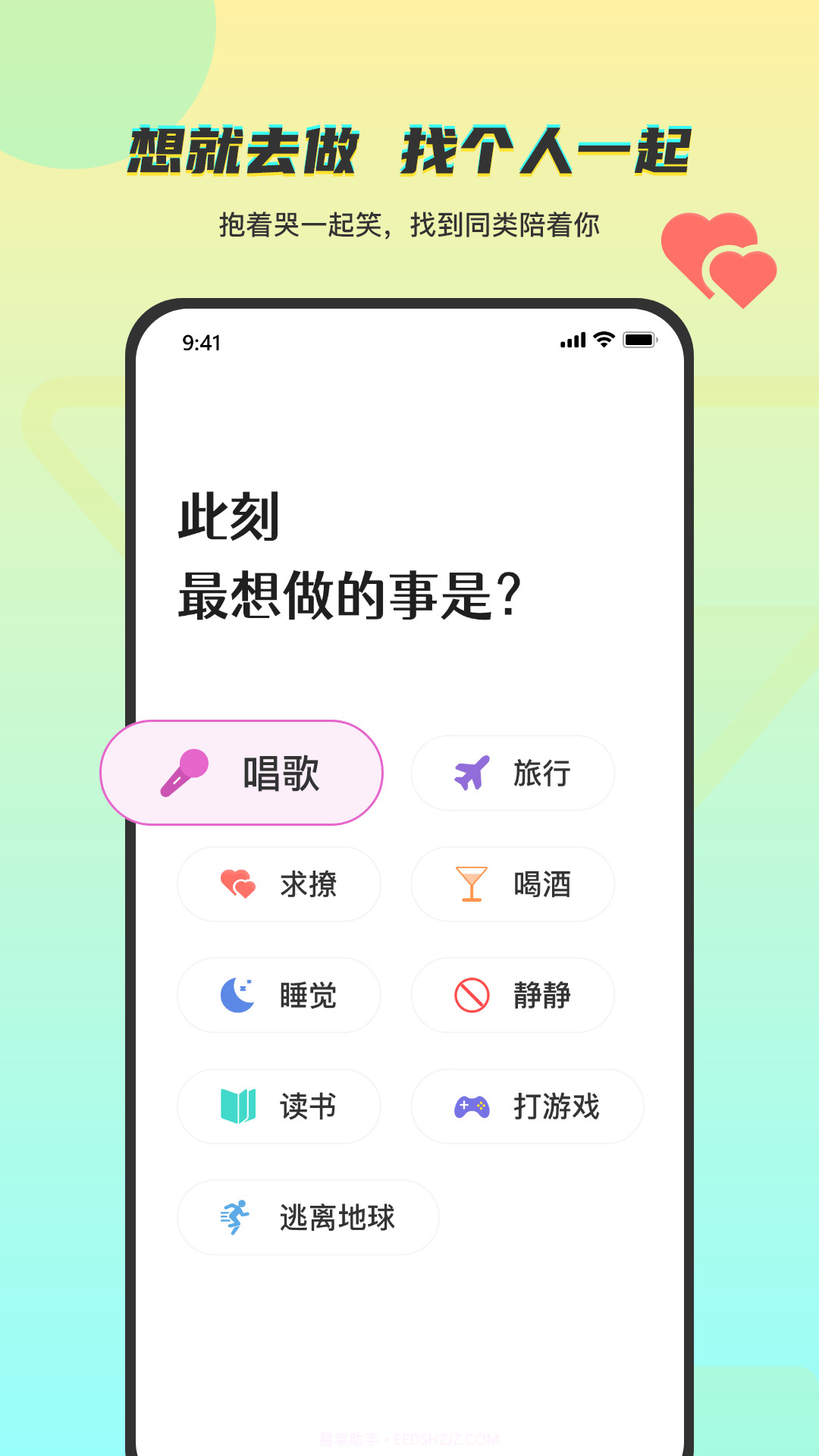Select the 喝酒 option chip

click(512, 884)
